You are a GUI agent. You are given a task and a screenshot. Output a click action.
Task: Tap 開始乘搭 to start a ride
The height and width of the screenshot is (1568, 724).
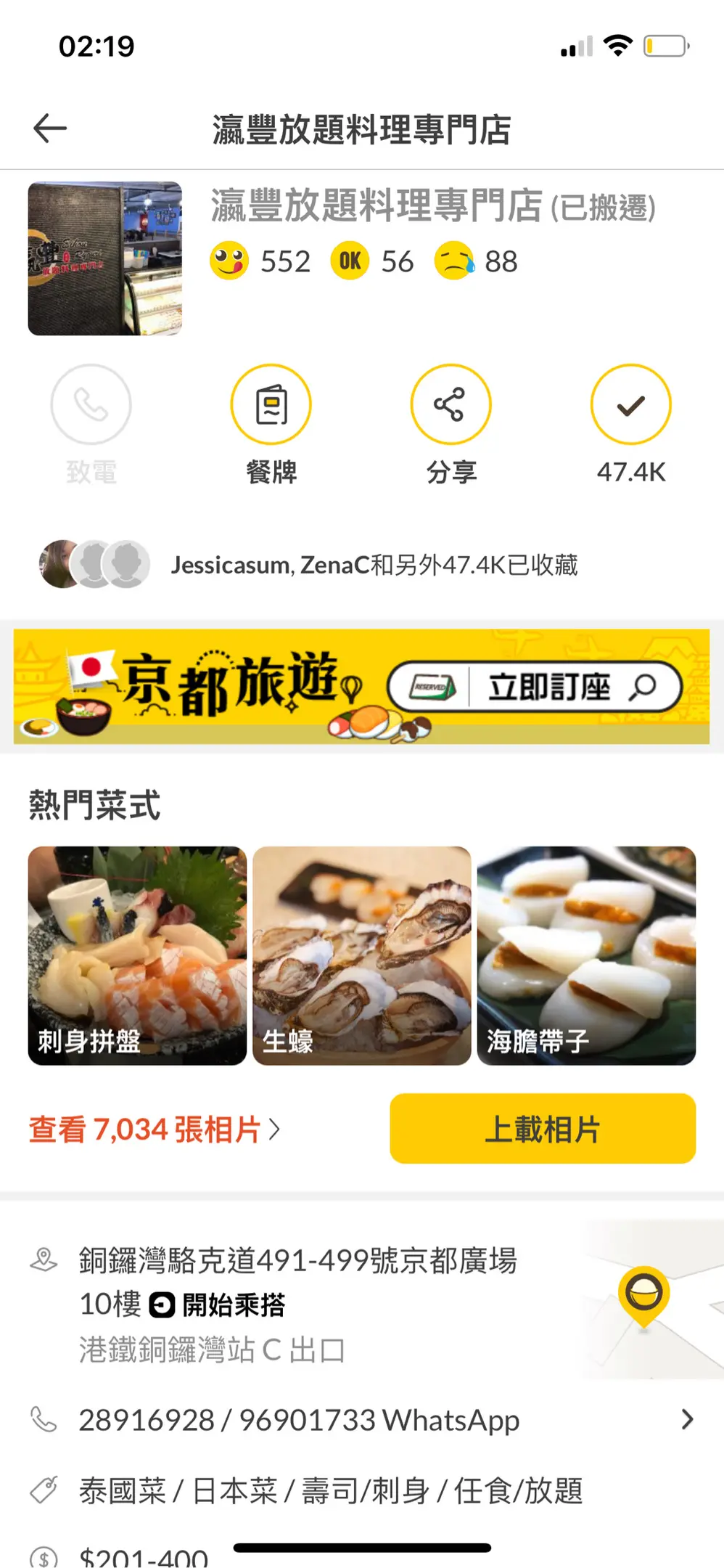pyautogui.click(x=218, y=1305)
